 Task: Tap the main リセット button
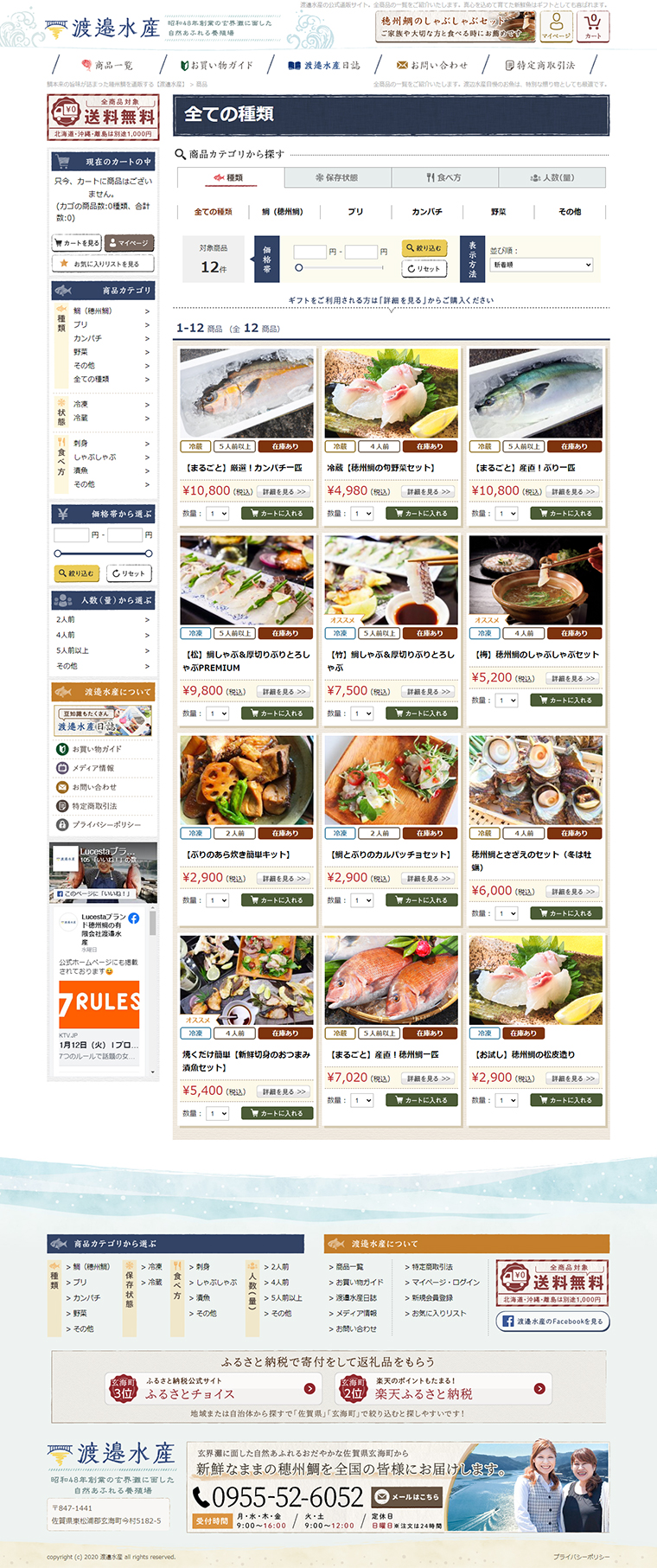424,269
